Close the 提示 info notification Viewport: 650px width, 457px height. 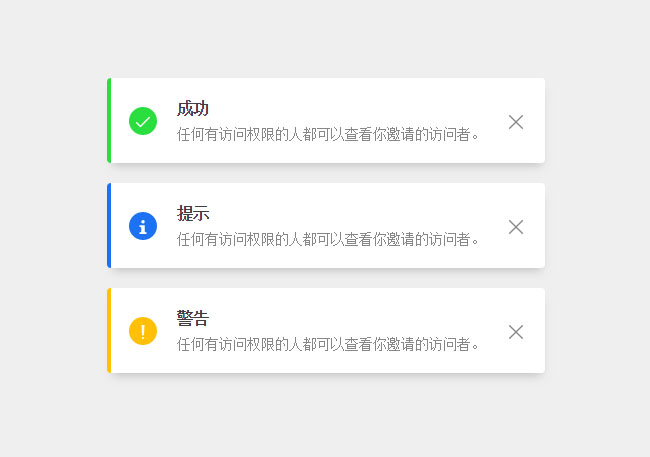point(516,227)
